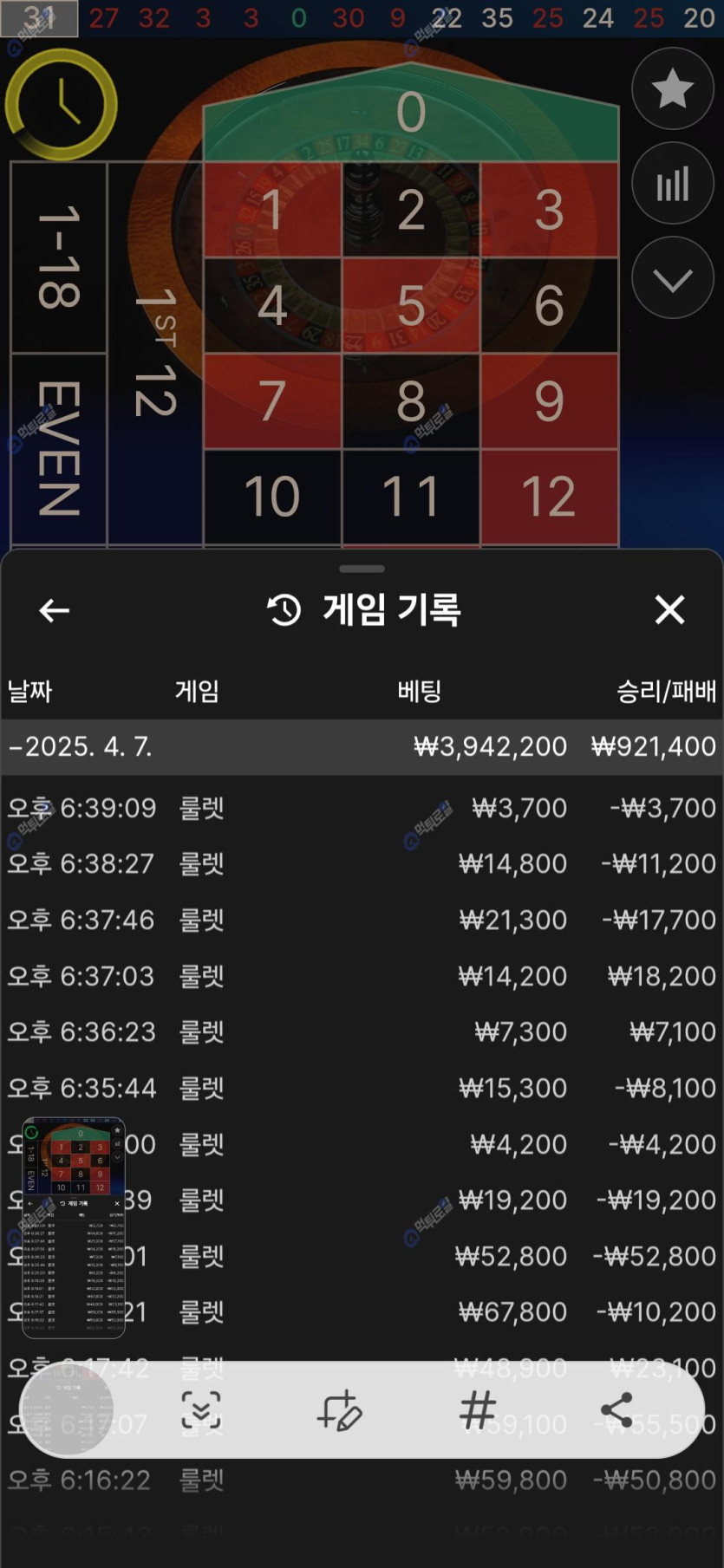
Task: Close the game history panel
Action: coord(669,610)
